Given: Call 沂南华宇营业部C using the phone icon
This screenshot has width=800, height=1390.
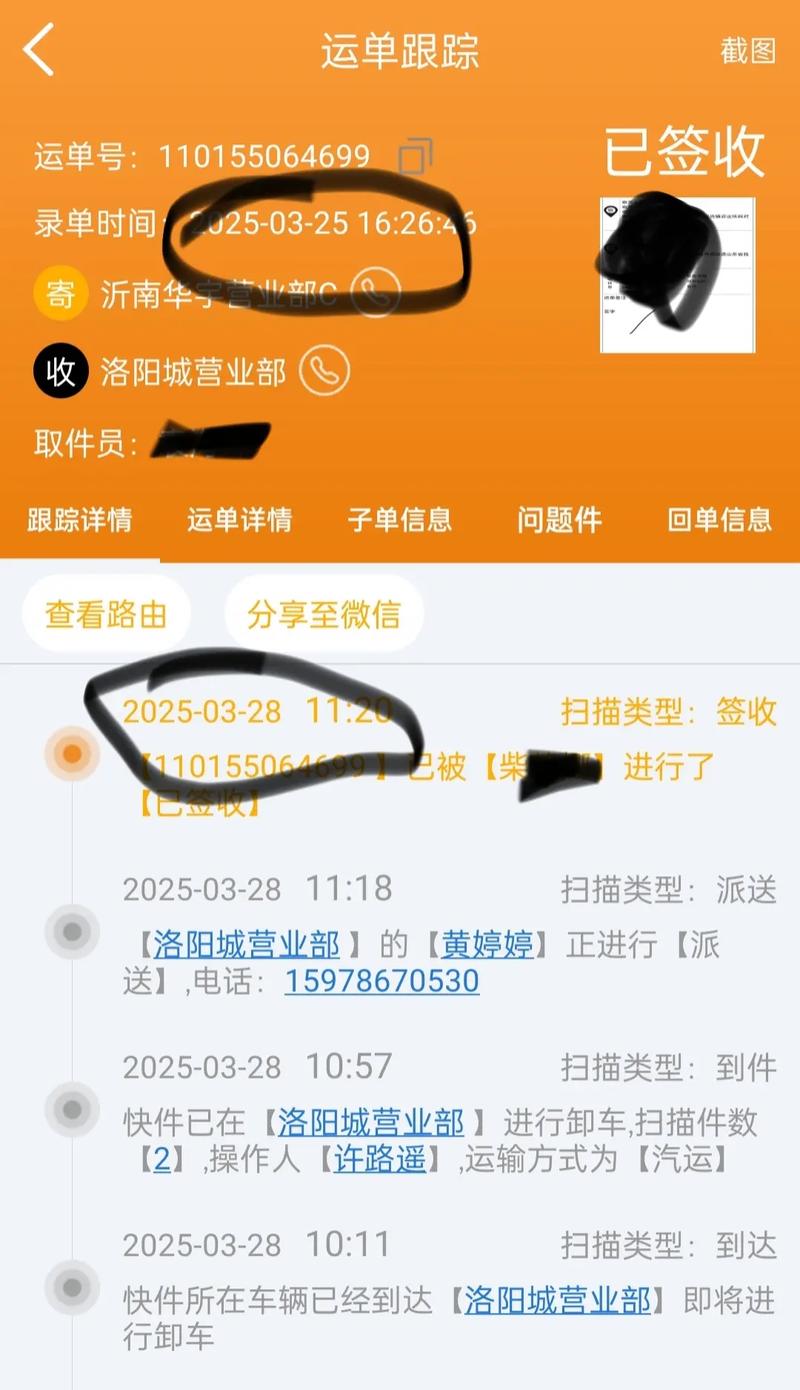Looking at the screenshot, I should point(375,292).
